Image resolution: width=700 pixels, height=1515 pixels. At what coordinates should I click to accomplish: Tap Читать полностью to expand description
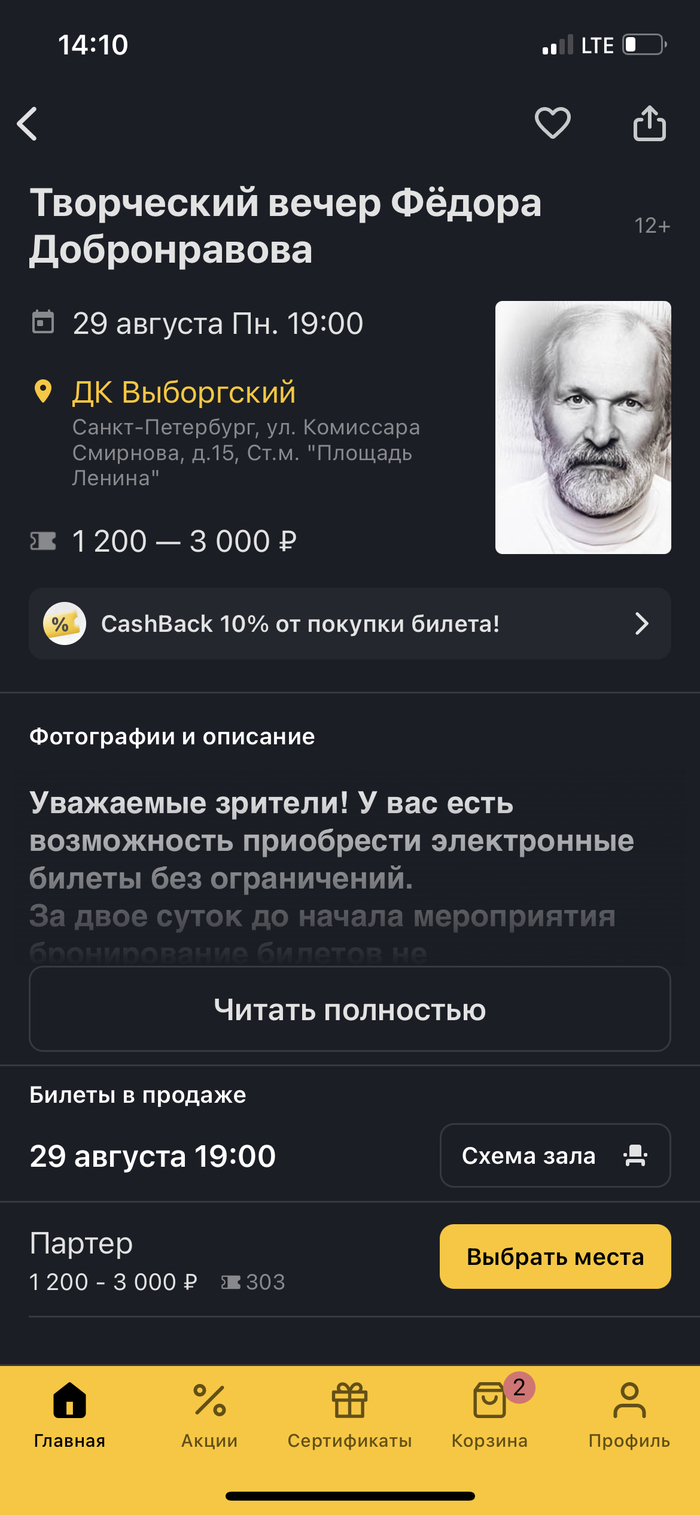349,1009
